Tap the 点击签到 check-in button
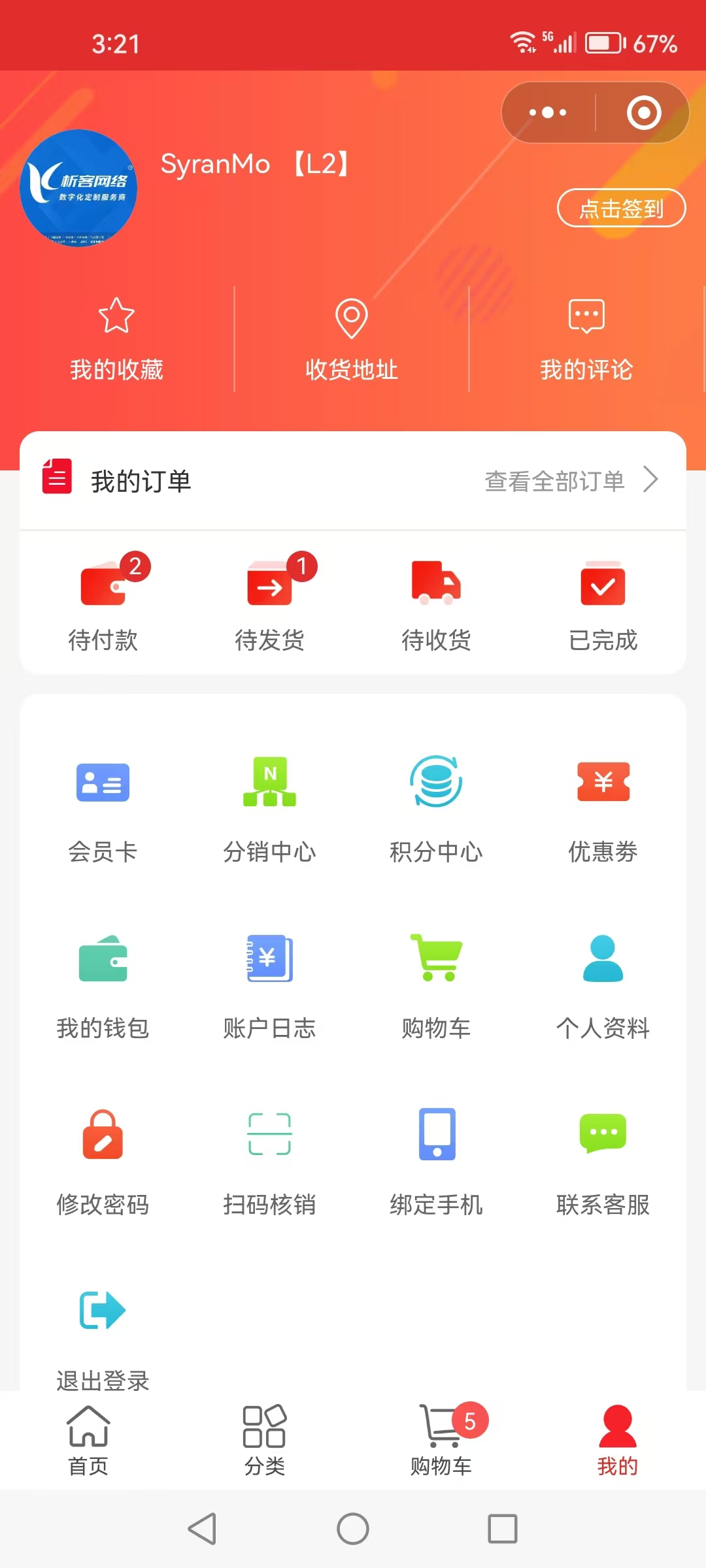 [x=621, y=208]
